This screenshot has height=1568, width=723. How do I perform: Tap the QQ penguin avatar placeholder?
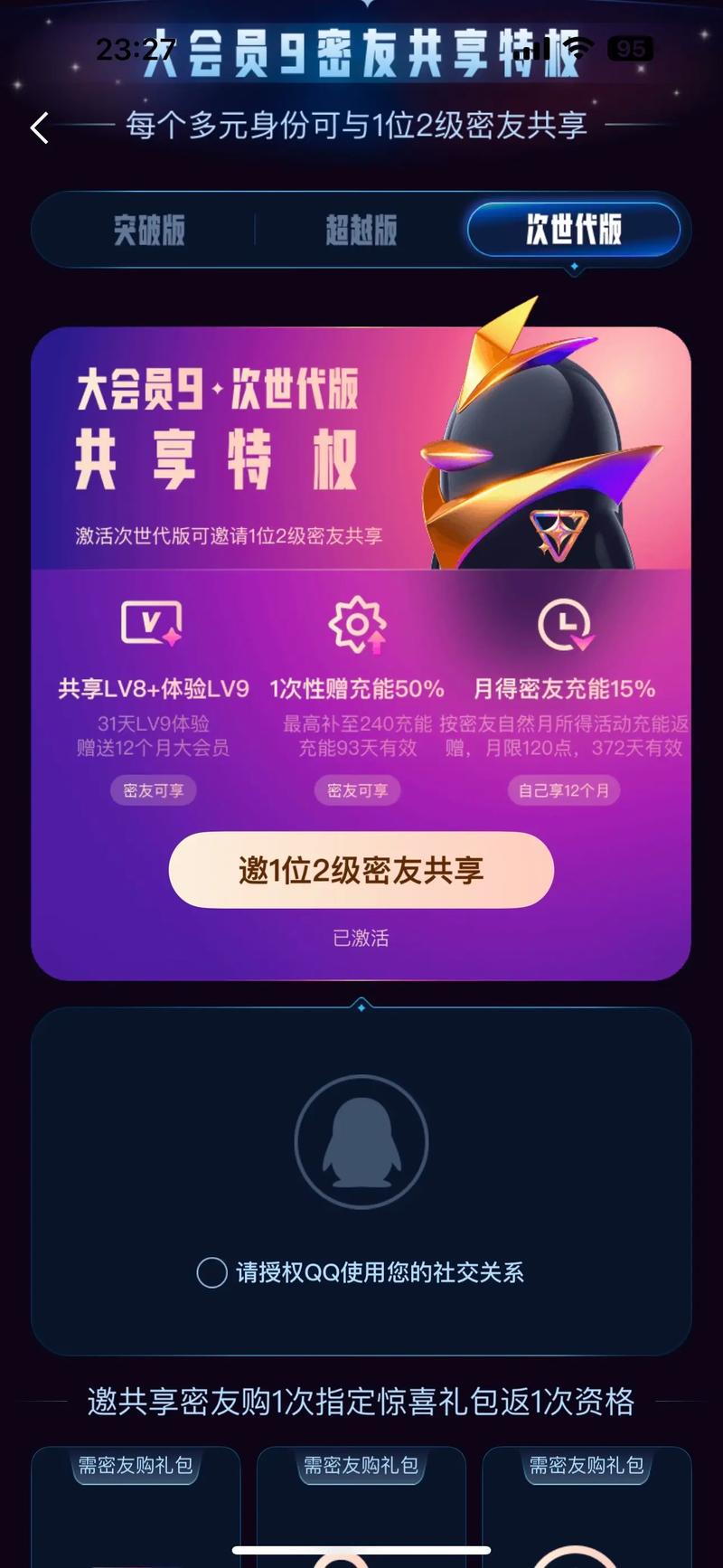point(361,1140)
